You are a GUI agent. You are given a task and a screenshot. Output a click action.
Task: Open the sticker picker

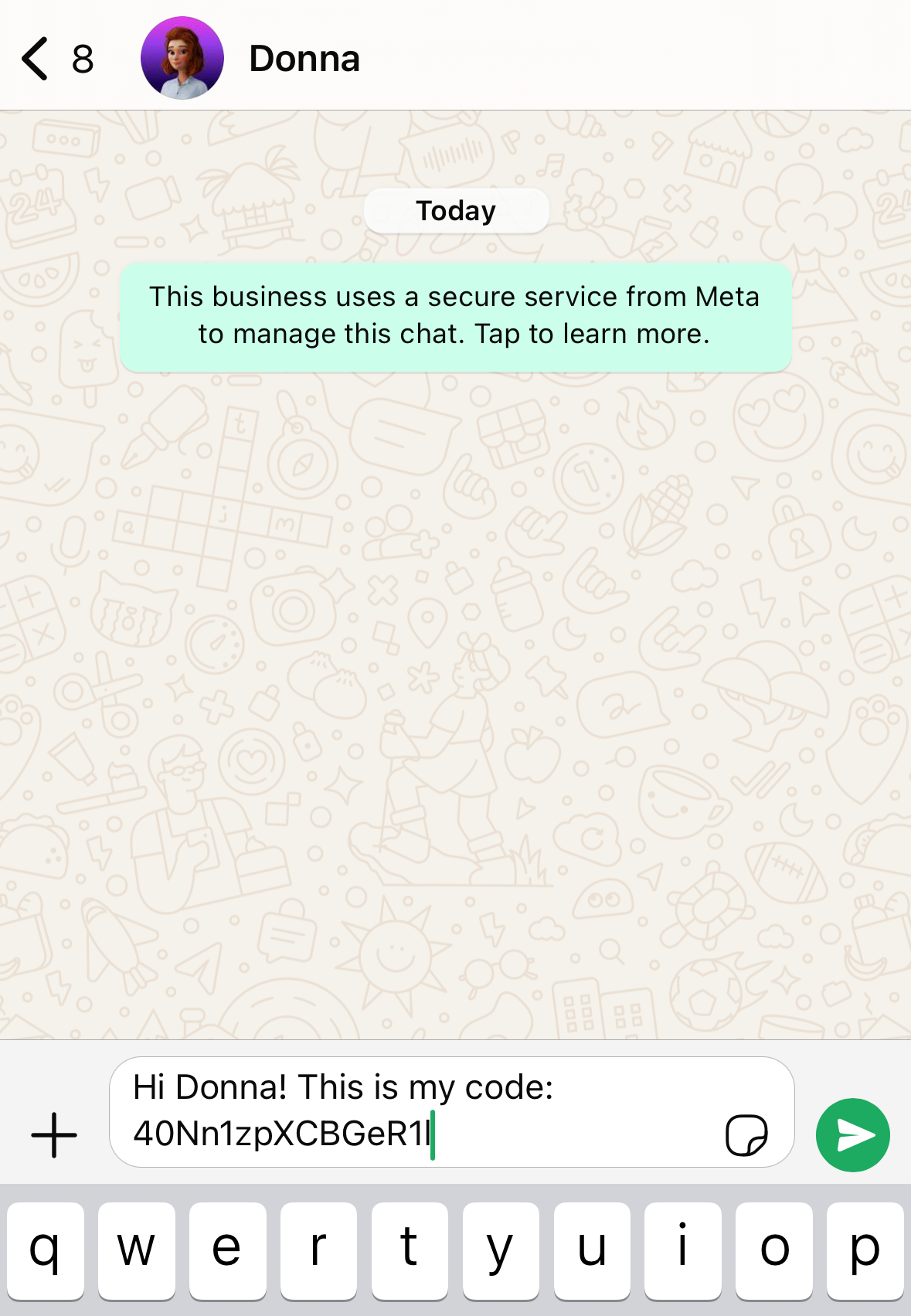[x=746, y=1135]
